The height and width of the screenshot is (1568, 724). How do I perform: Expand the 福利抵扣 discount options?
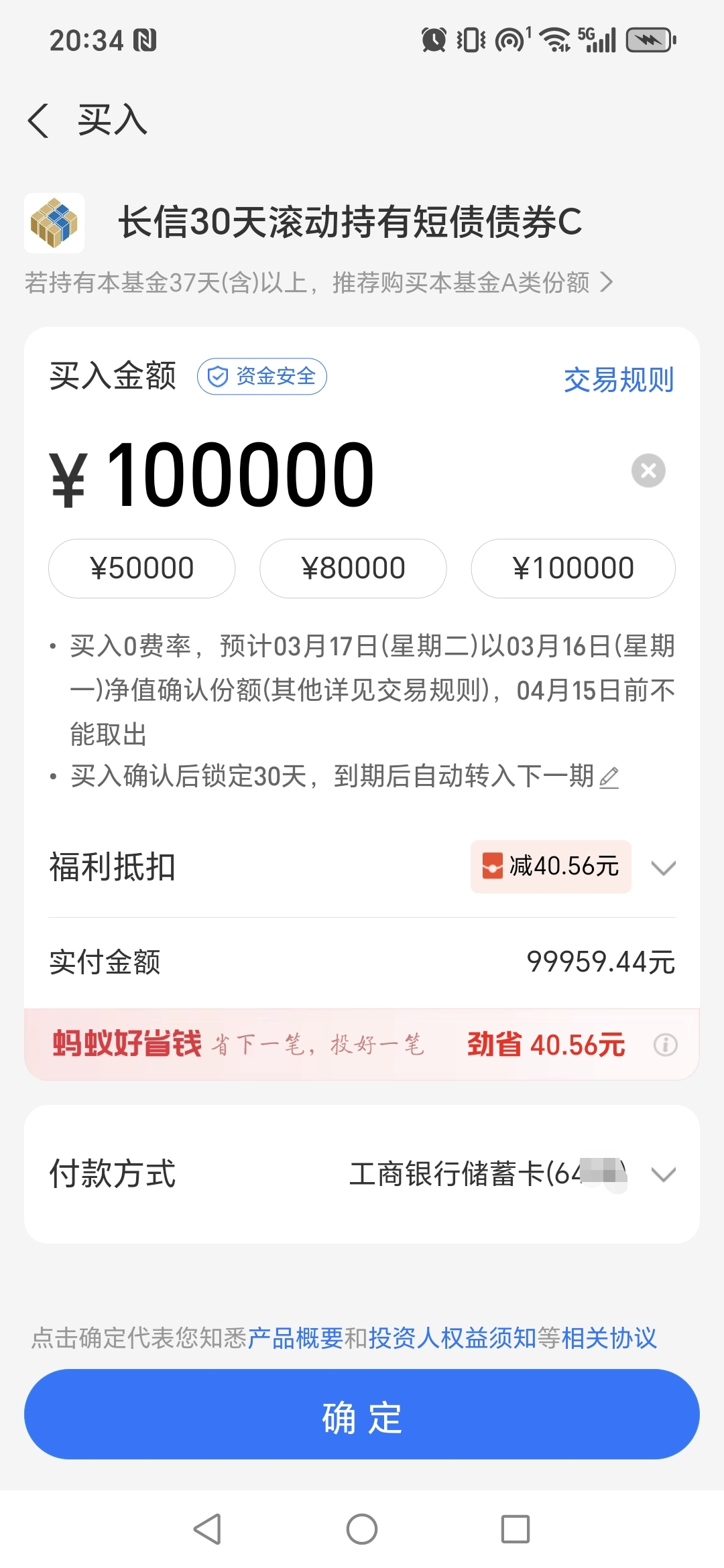coord(662,867)
